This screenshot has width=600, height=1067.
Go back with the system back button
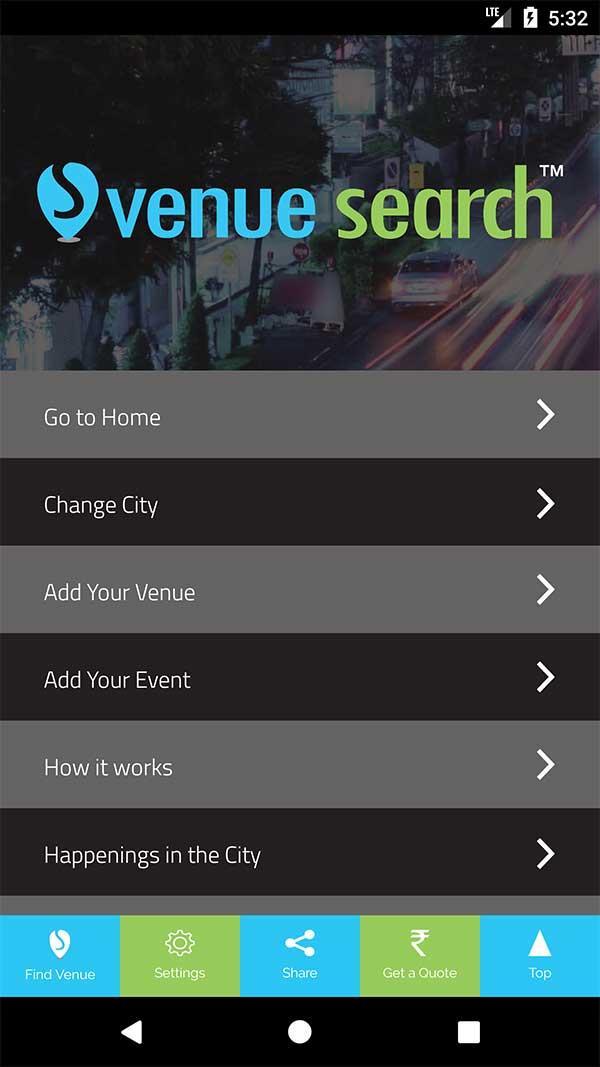[131, 1032]
